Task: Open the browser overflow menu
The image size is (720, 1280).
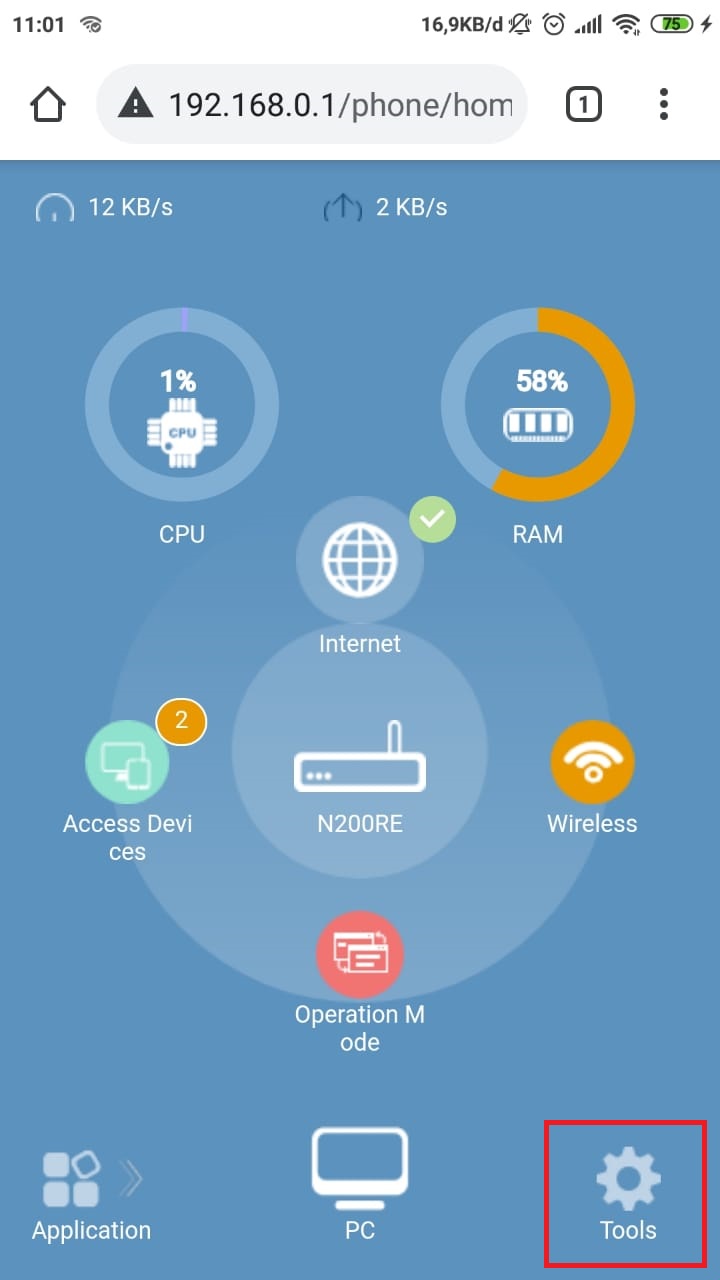Action: pyautogui.click(x=664, y=104)
